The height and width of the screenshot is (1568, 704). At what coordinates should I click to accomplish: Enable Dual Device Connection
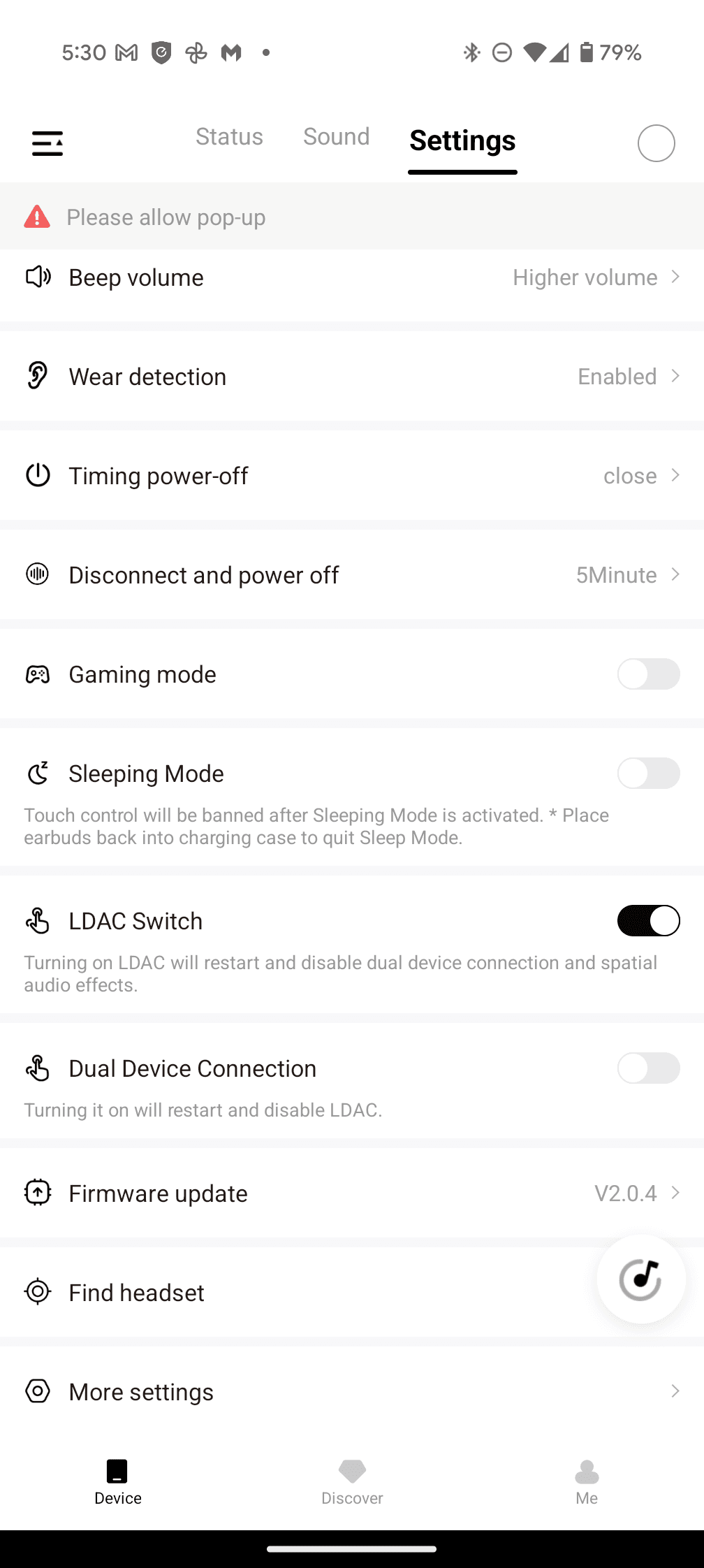pyautogui.click(x=648, y=1068)
